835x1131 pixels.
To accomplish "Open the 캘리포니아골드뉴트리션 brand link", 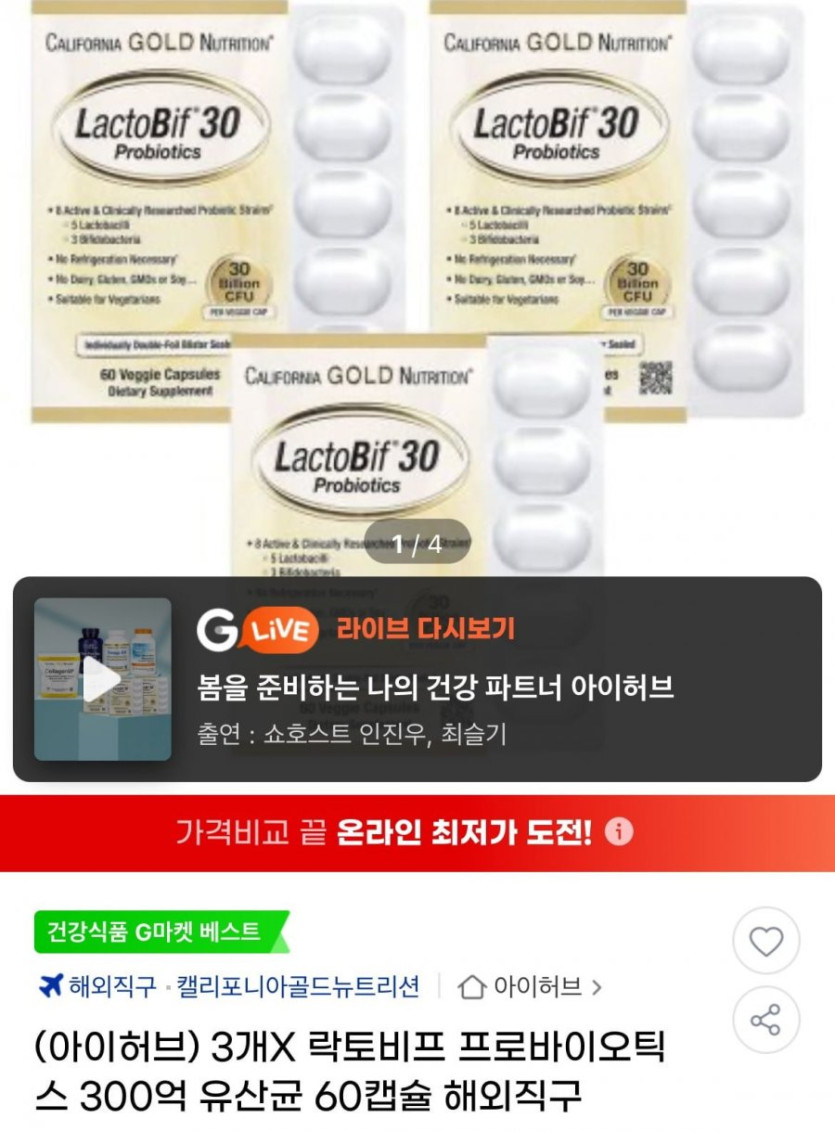I will [x=298, y=987].
